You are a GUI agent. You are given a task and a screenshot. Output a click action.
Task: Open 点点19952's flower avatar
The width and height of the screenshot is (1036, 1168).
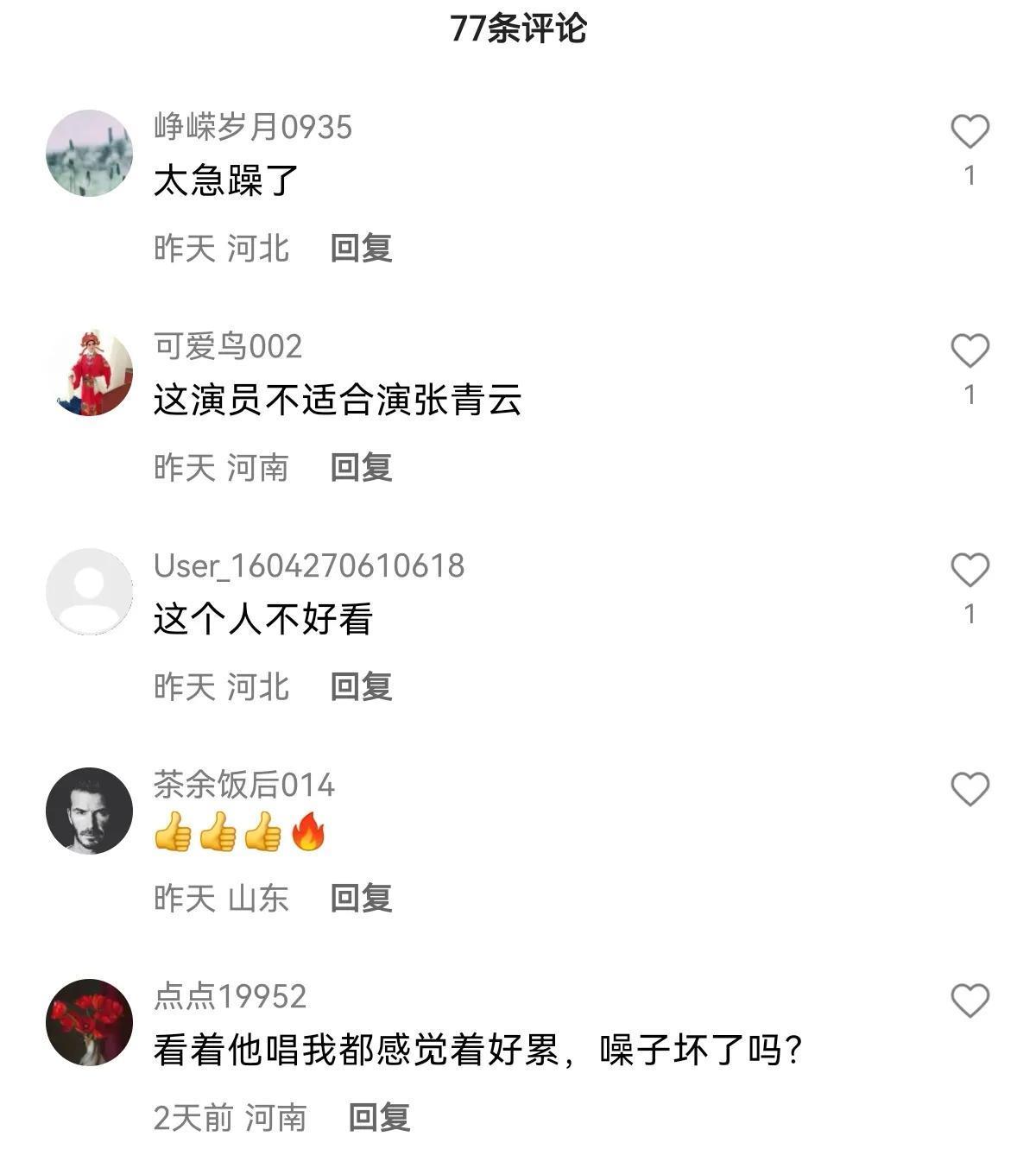pyautogui.click(x=89, y=1023)
